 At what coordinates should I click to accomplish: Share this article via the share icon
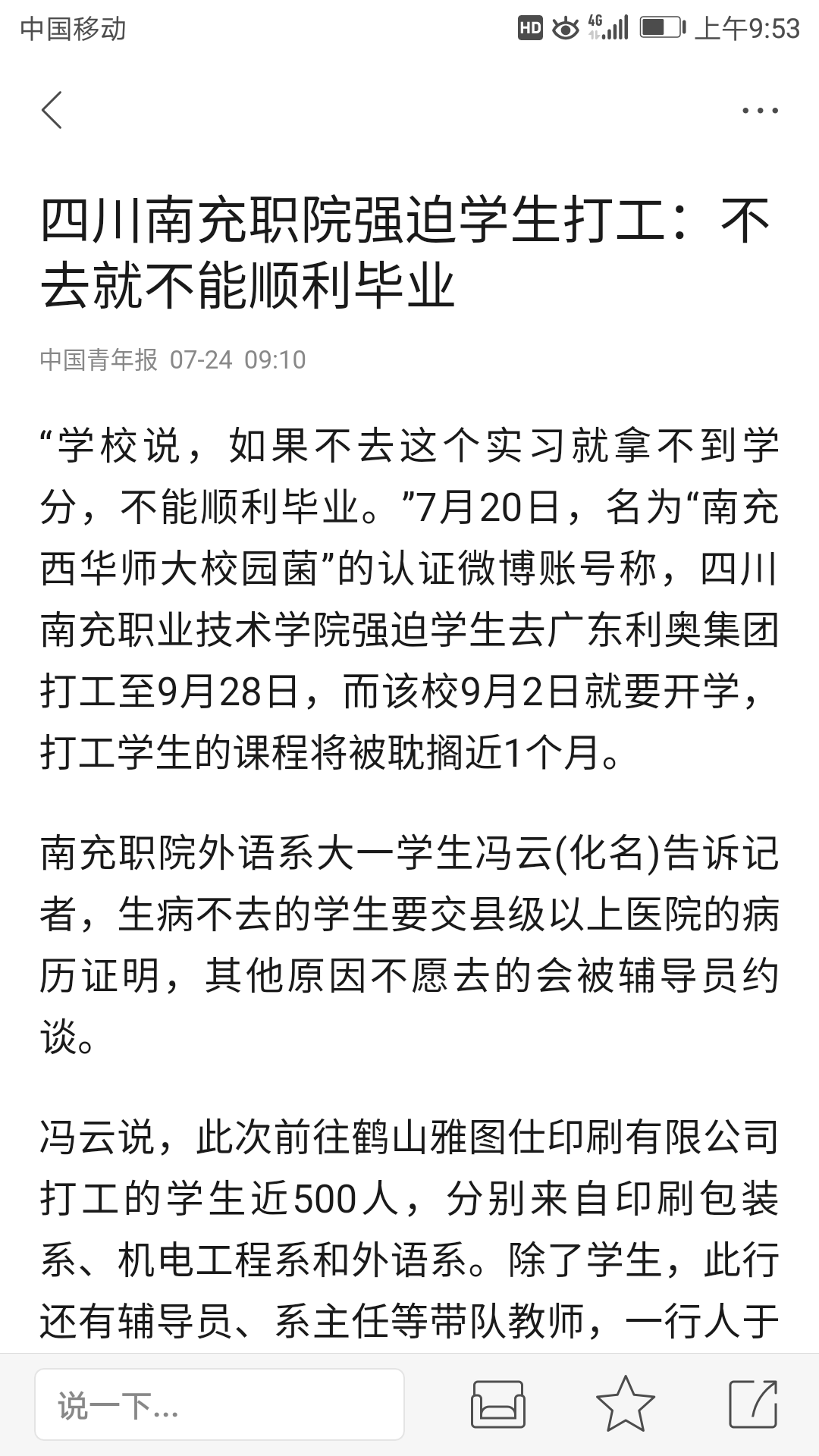coord(753,1404)
